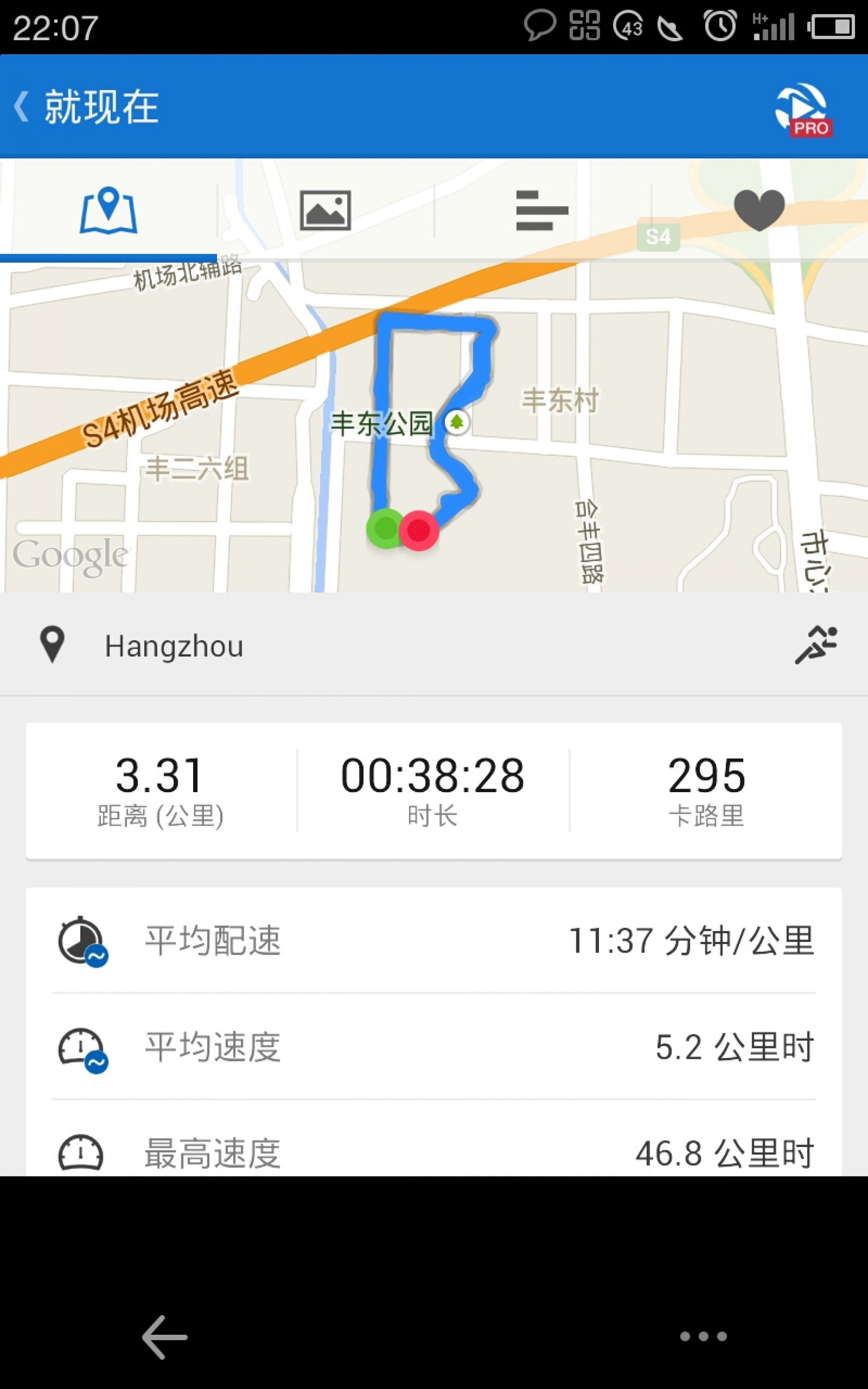Switch to the map tab

coord(108,211)
